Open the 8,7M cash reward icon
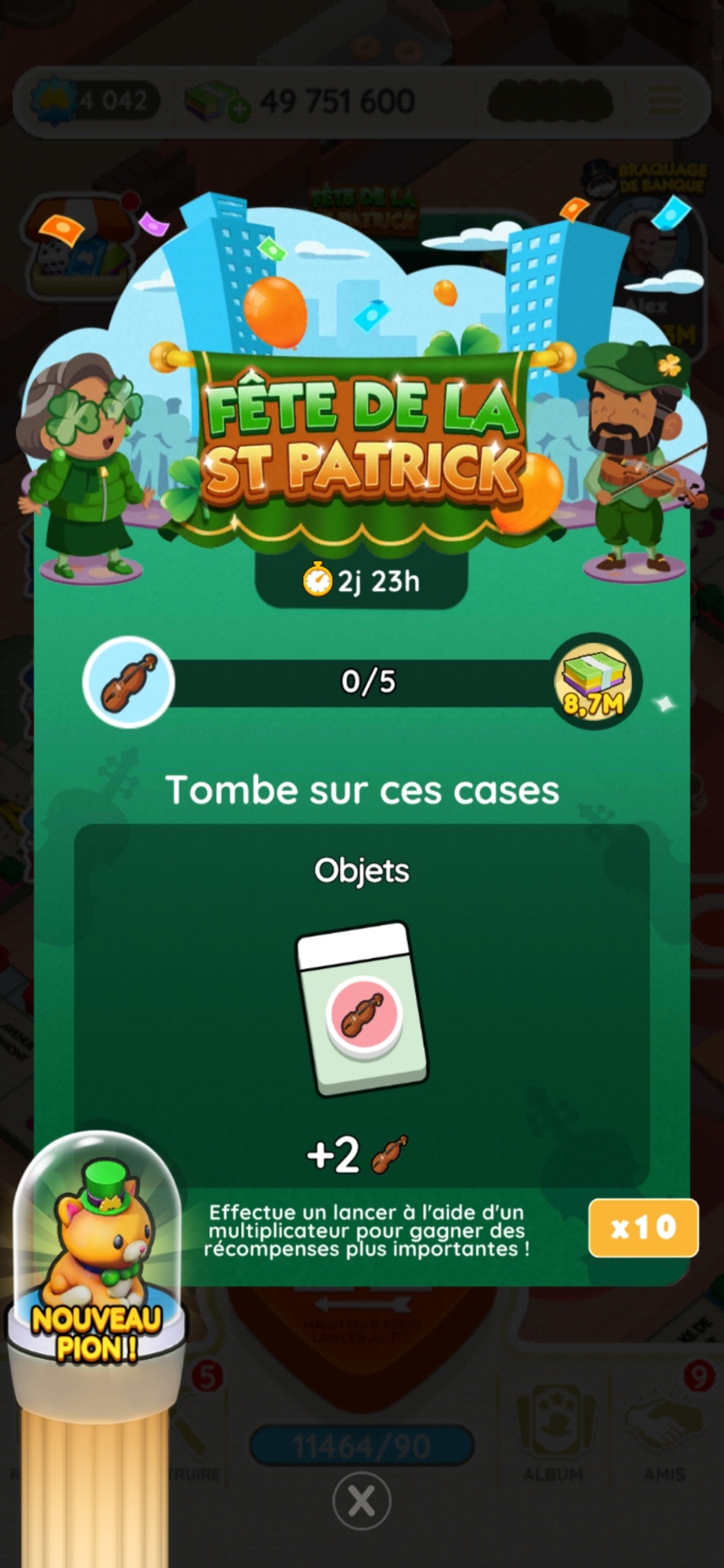Viewport: 724px width, 1568px height. 595,681
